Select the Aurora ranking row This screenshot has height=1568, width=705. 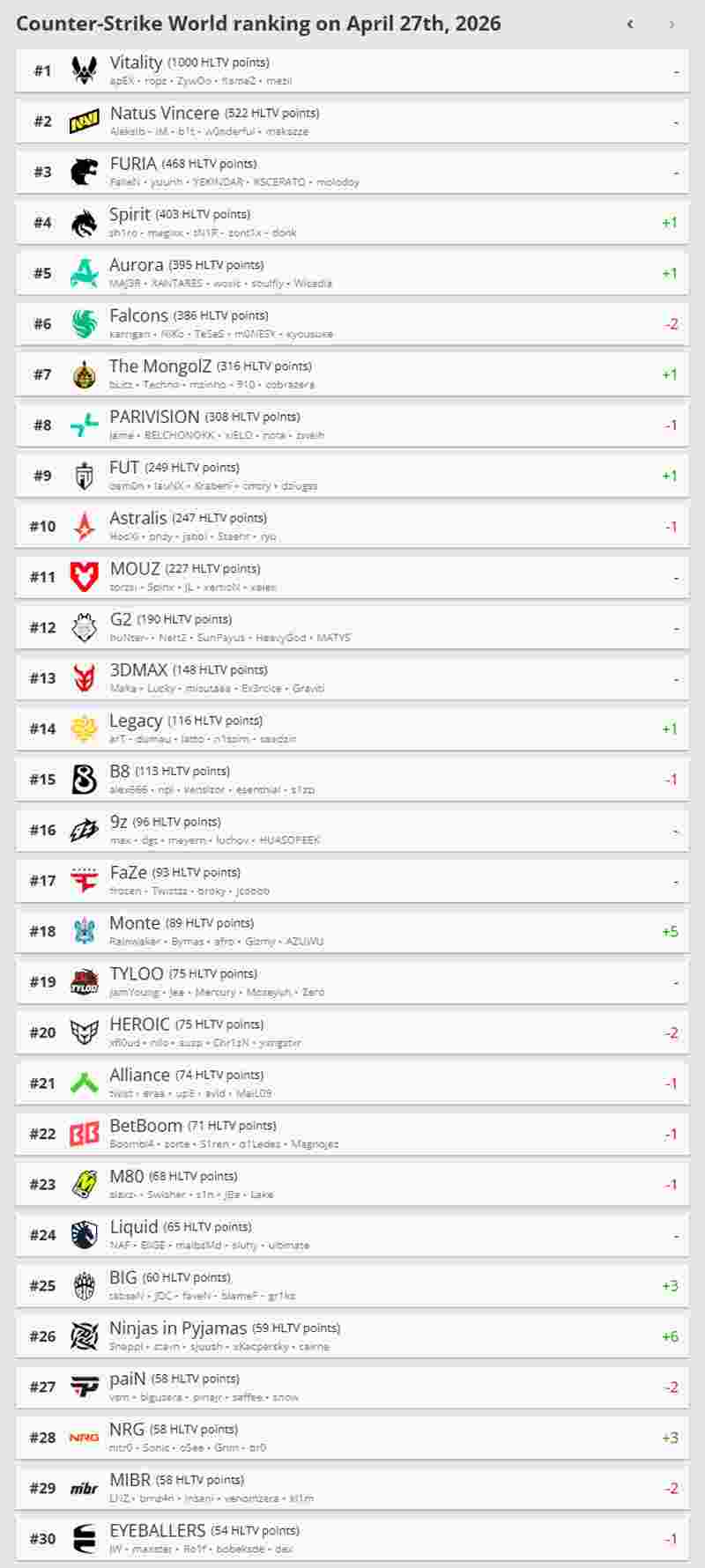coord(352,273)
